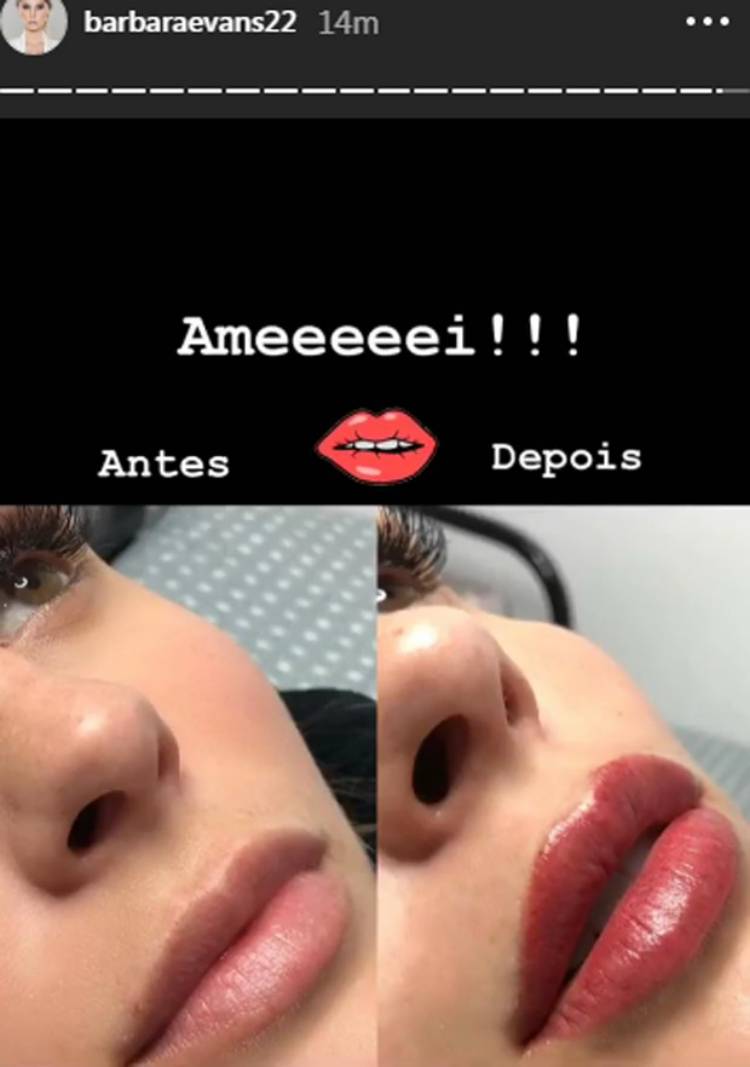Open the story overflow menu
The image size is (750, 1067).
[x=707, y=21]
